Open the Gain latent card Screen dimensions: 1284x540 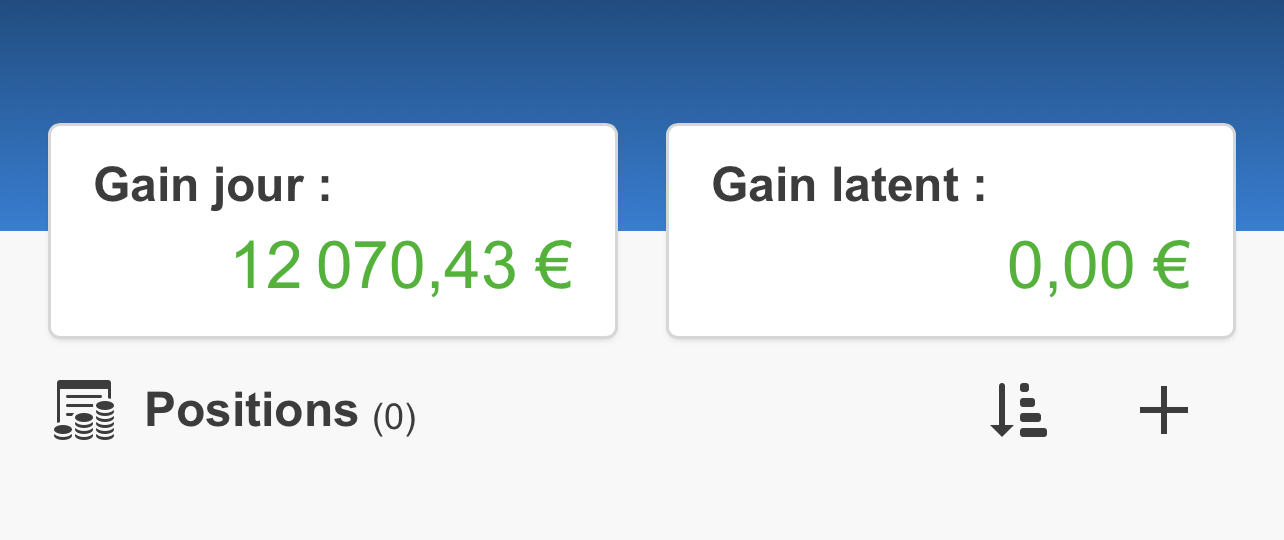point(951,231)
